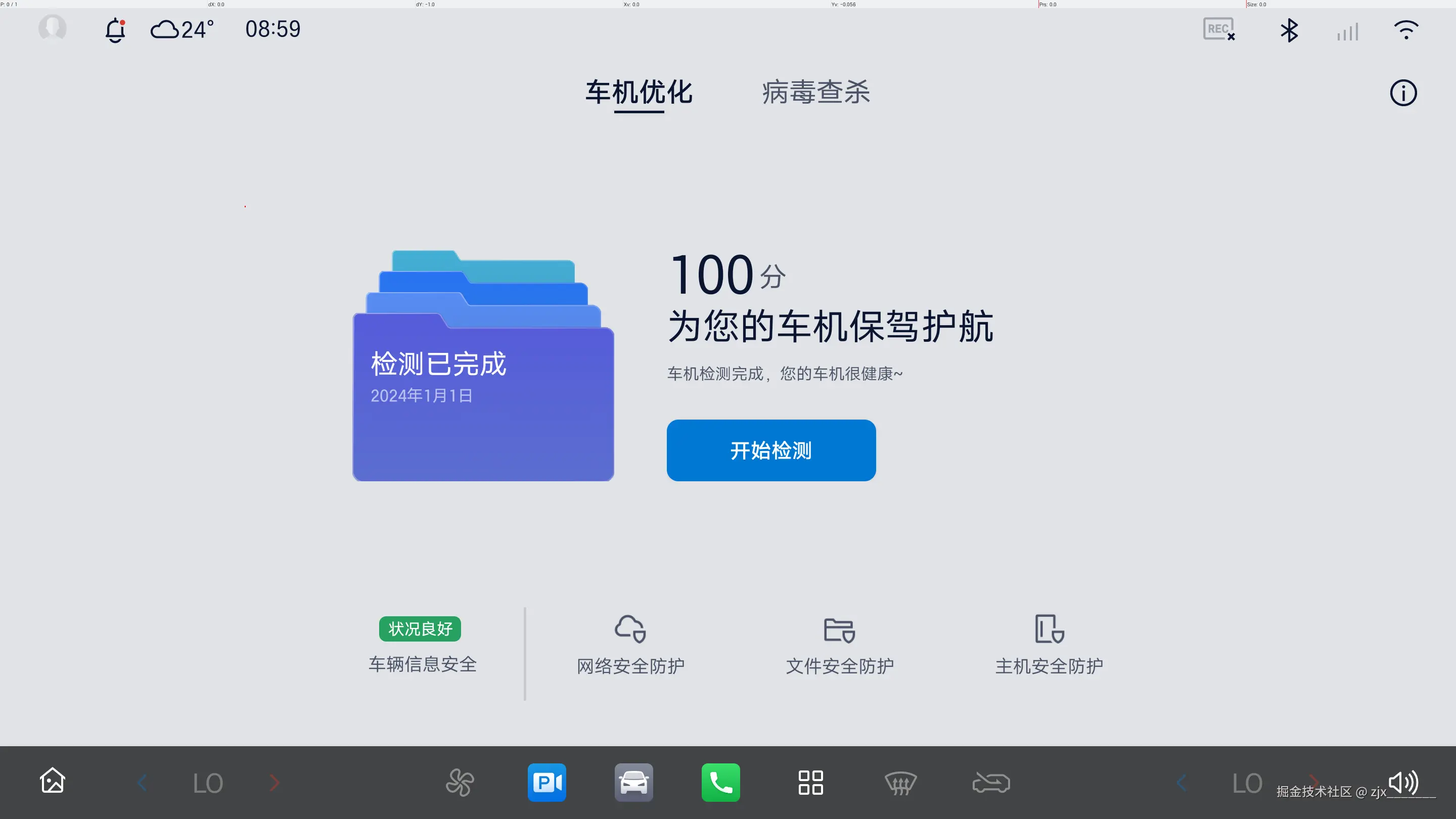Raise the left temperature
Image resolution: width=1456 pixels, height=819 pixels.
coord(275,783)
